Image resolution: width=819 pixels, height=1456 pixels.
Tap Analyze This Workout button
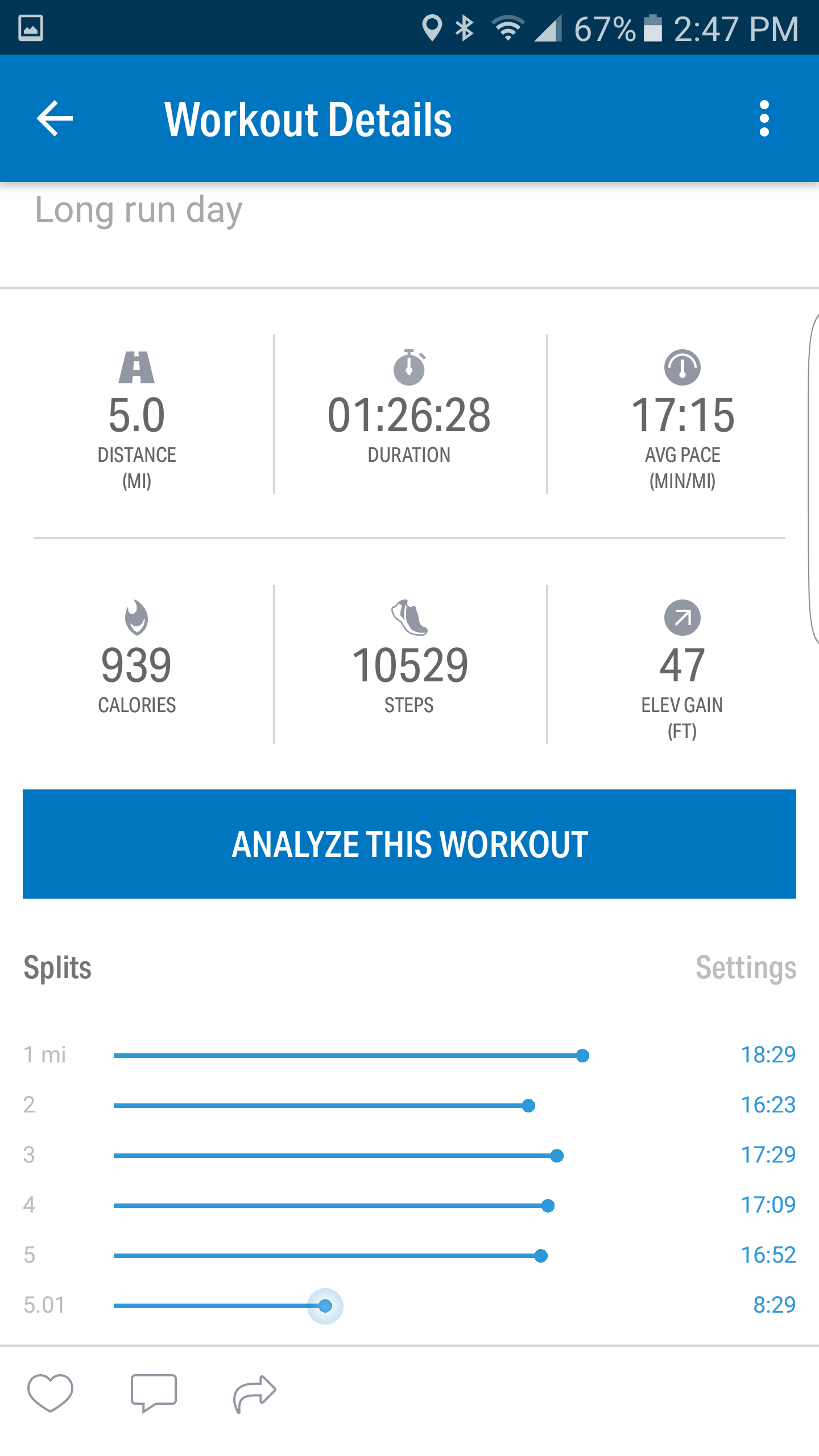pos(409,844)
